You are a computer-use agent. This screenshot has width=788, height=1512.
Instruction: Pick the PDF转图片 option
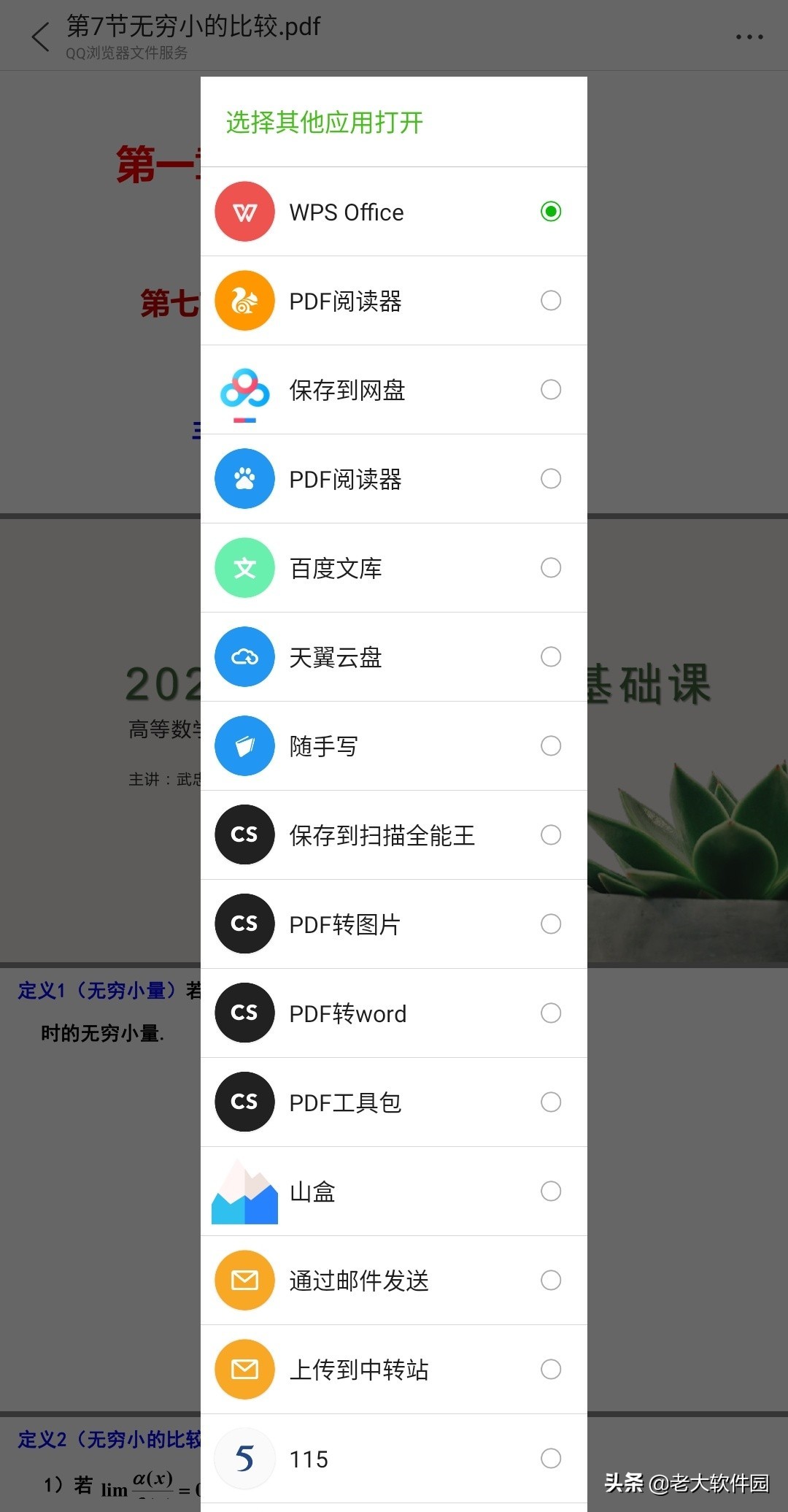pos(394,924)
